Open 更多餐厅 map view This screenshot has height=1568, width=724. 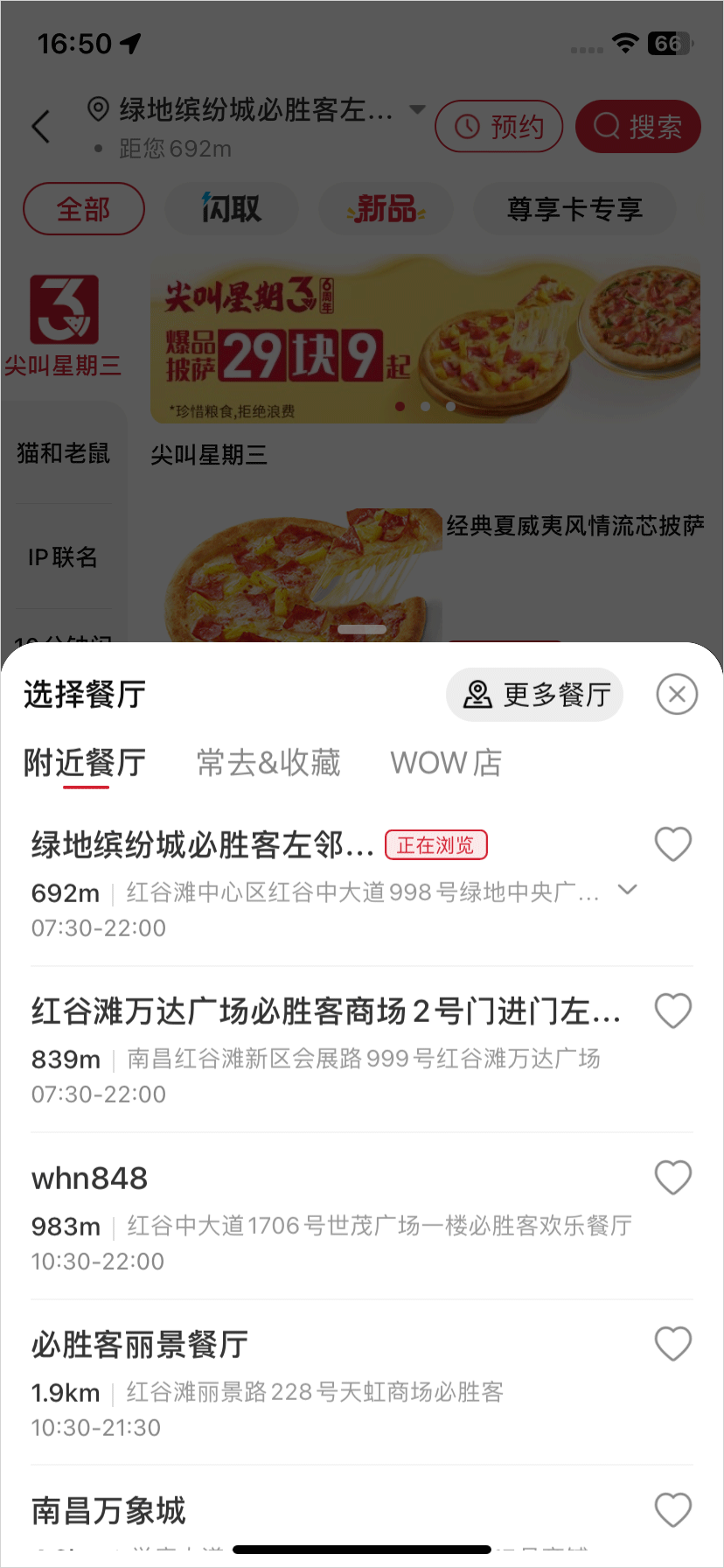535,695
